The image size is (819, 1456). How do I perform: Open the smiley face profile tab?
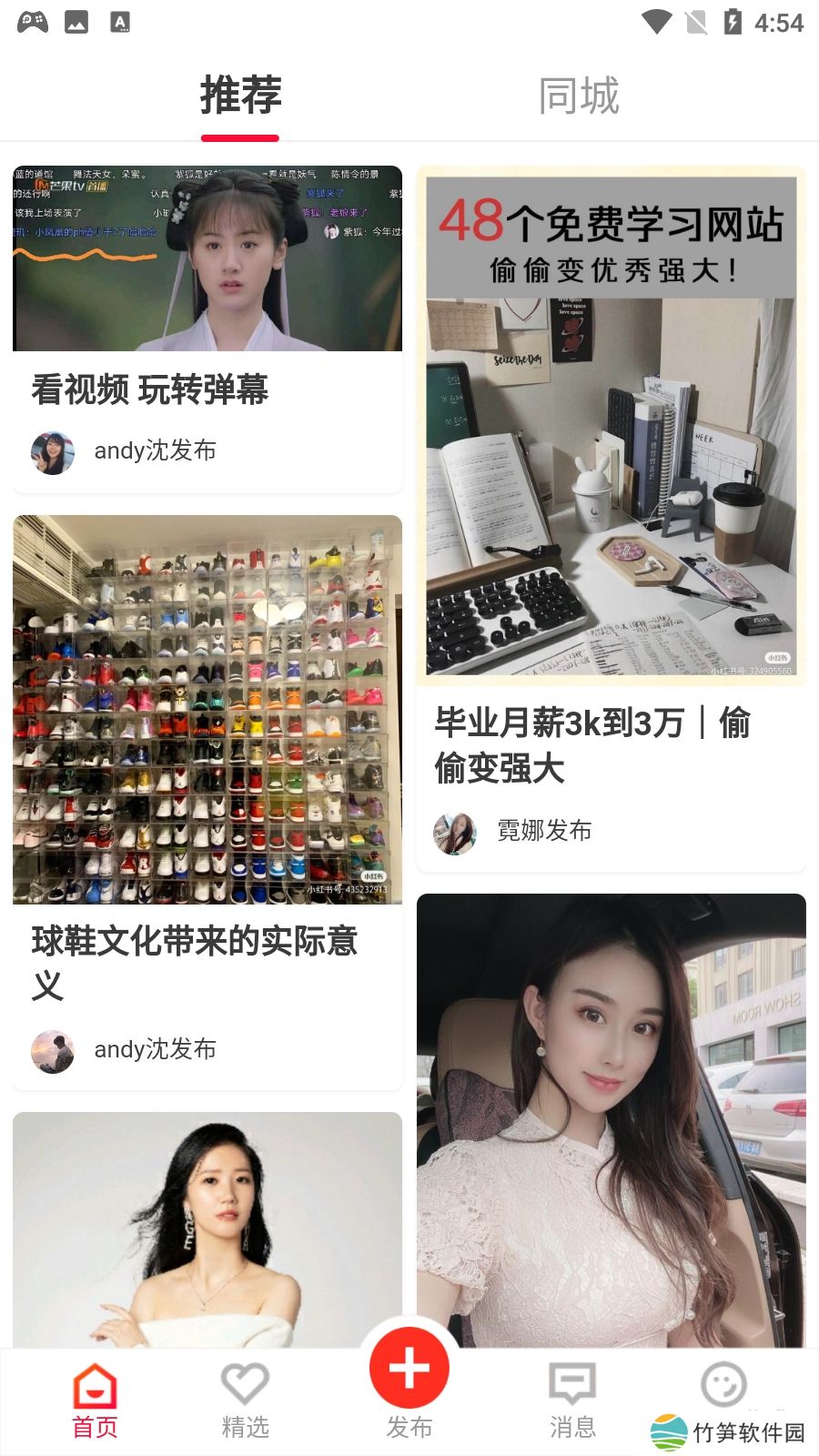tap(723, 1385)
